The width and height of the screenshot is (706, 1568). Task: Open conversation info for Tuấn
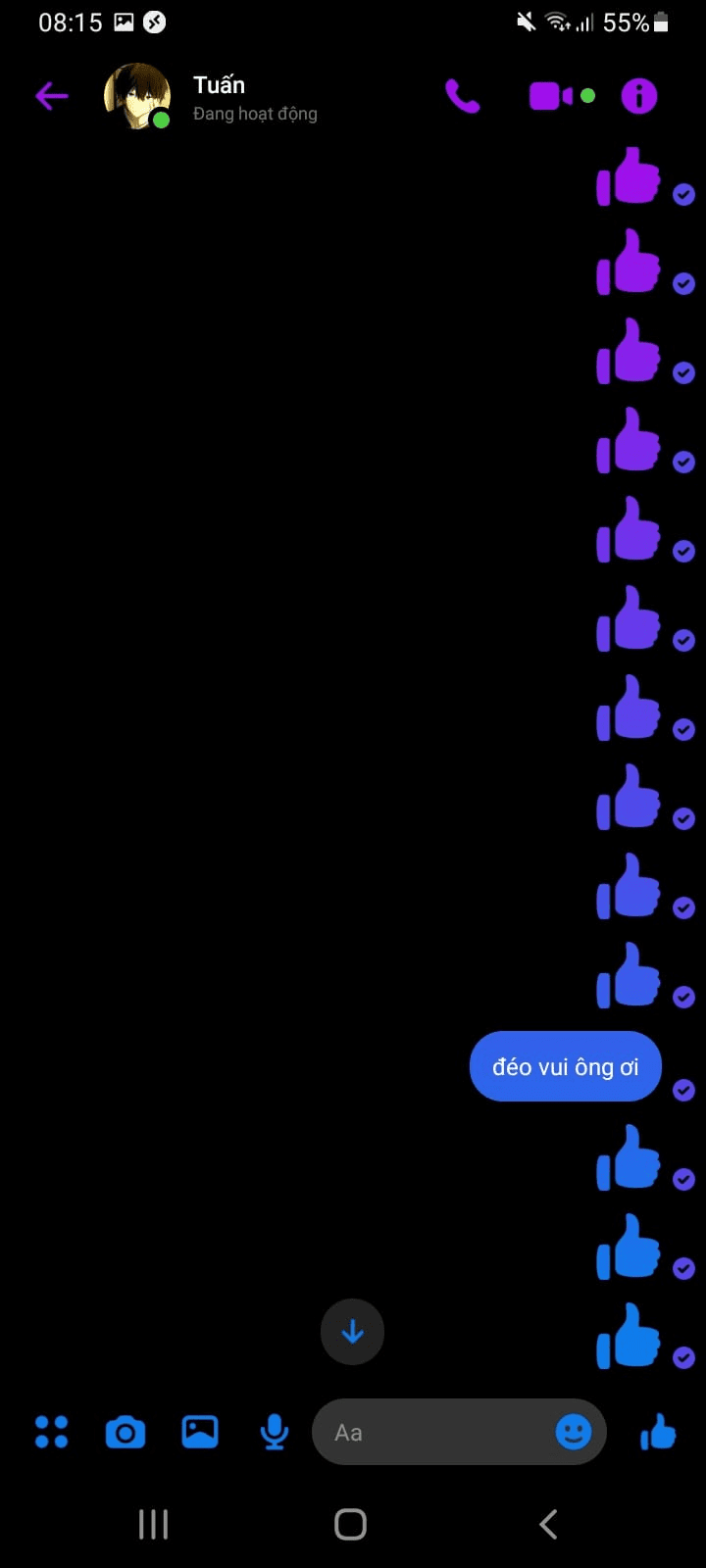pos(638,96)
